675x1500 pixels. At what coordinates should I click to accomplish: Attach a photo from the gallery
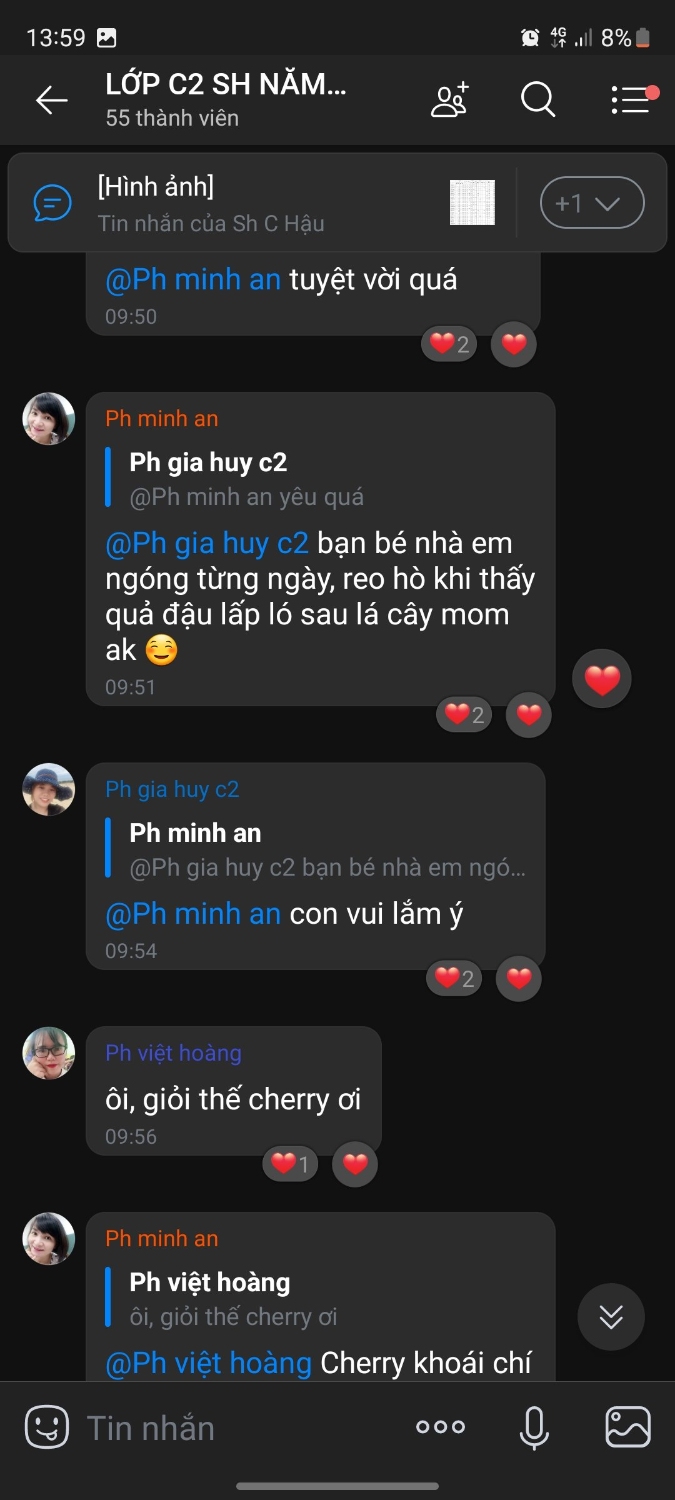pyautogui.click(x=628, y=1428)
